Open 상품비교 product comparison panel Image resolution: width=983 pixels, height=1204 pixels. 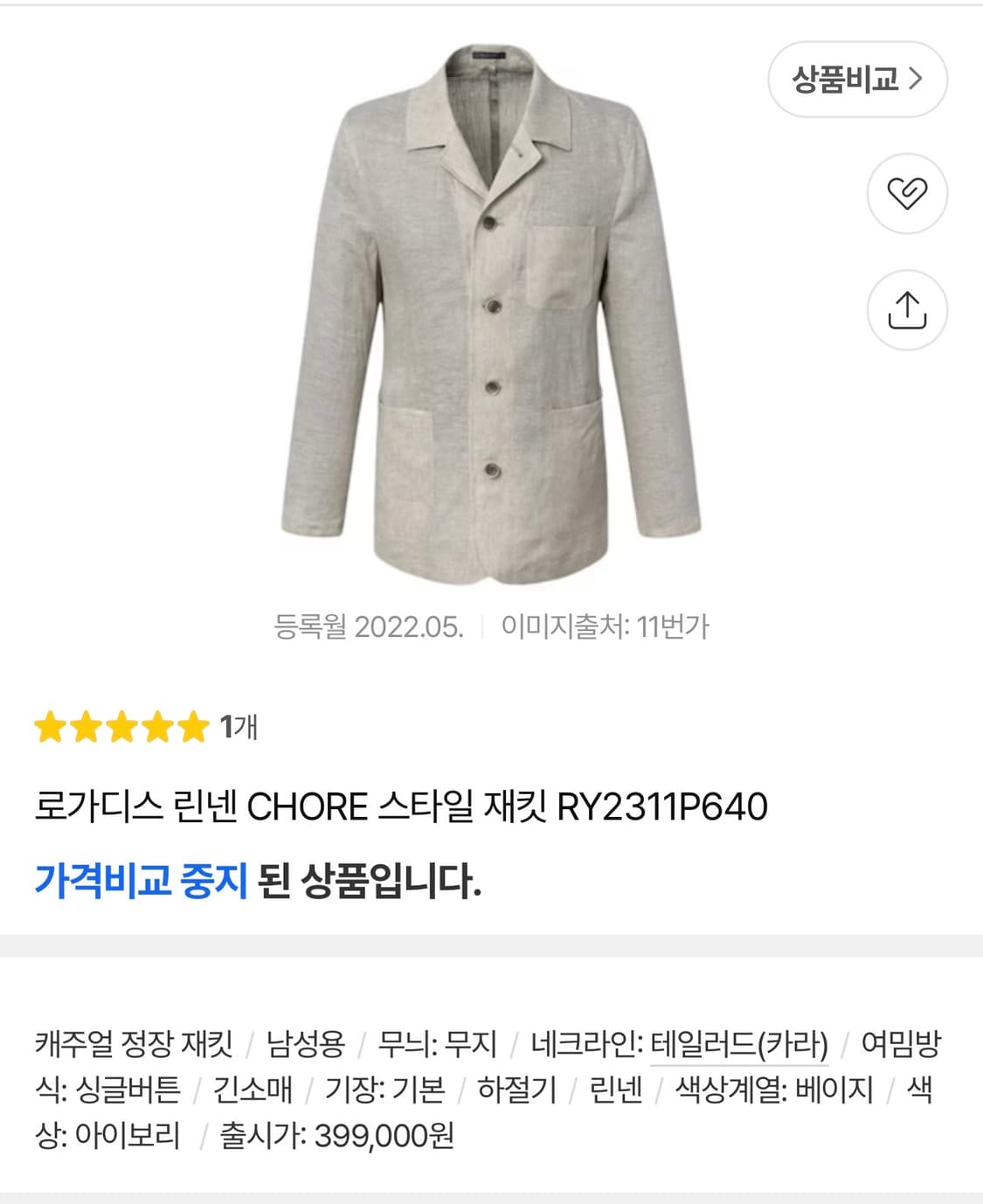859,79
